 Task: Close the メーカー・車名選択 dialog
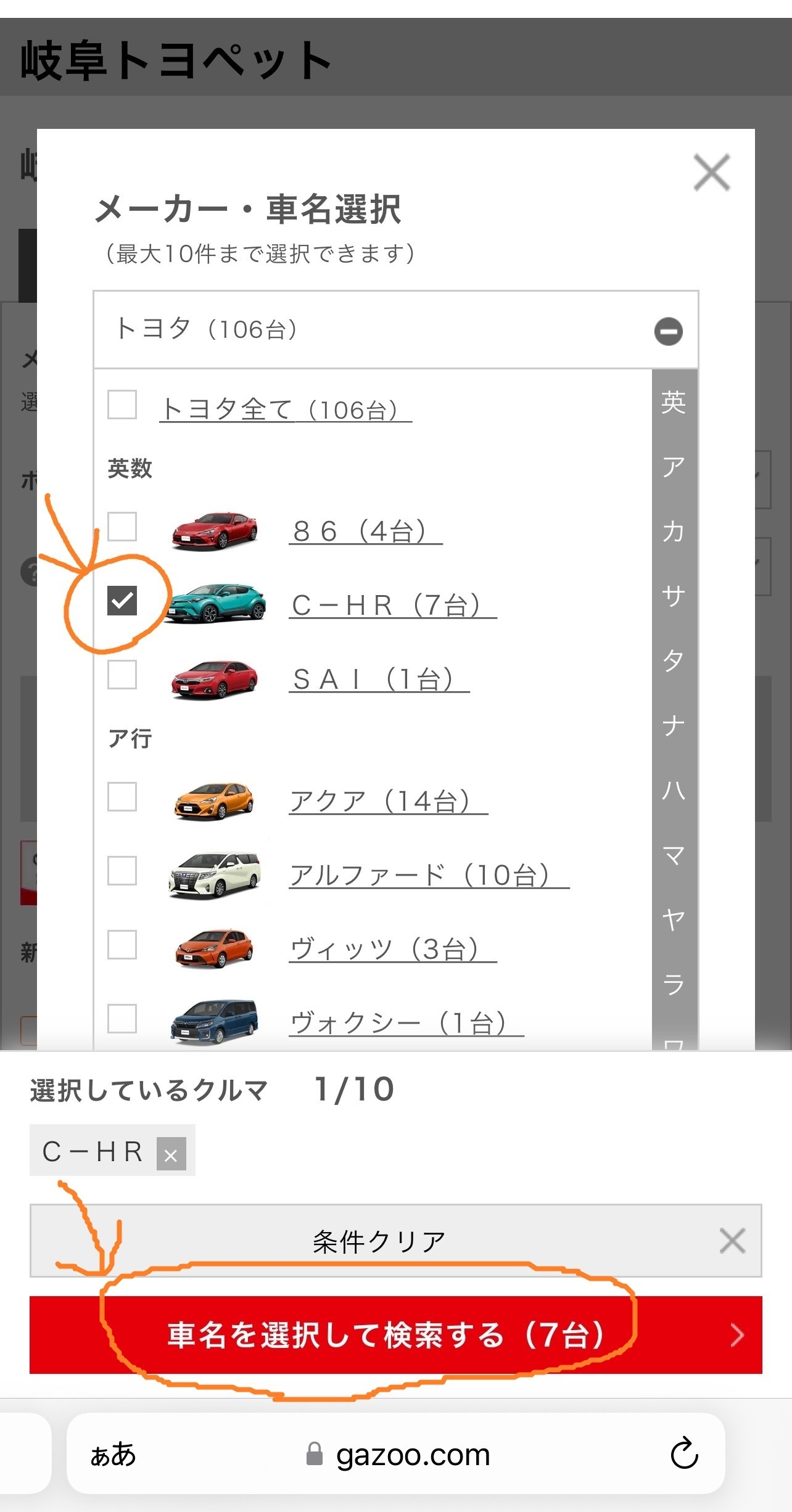point(711,173)
